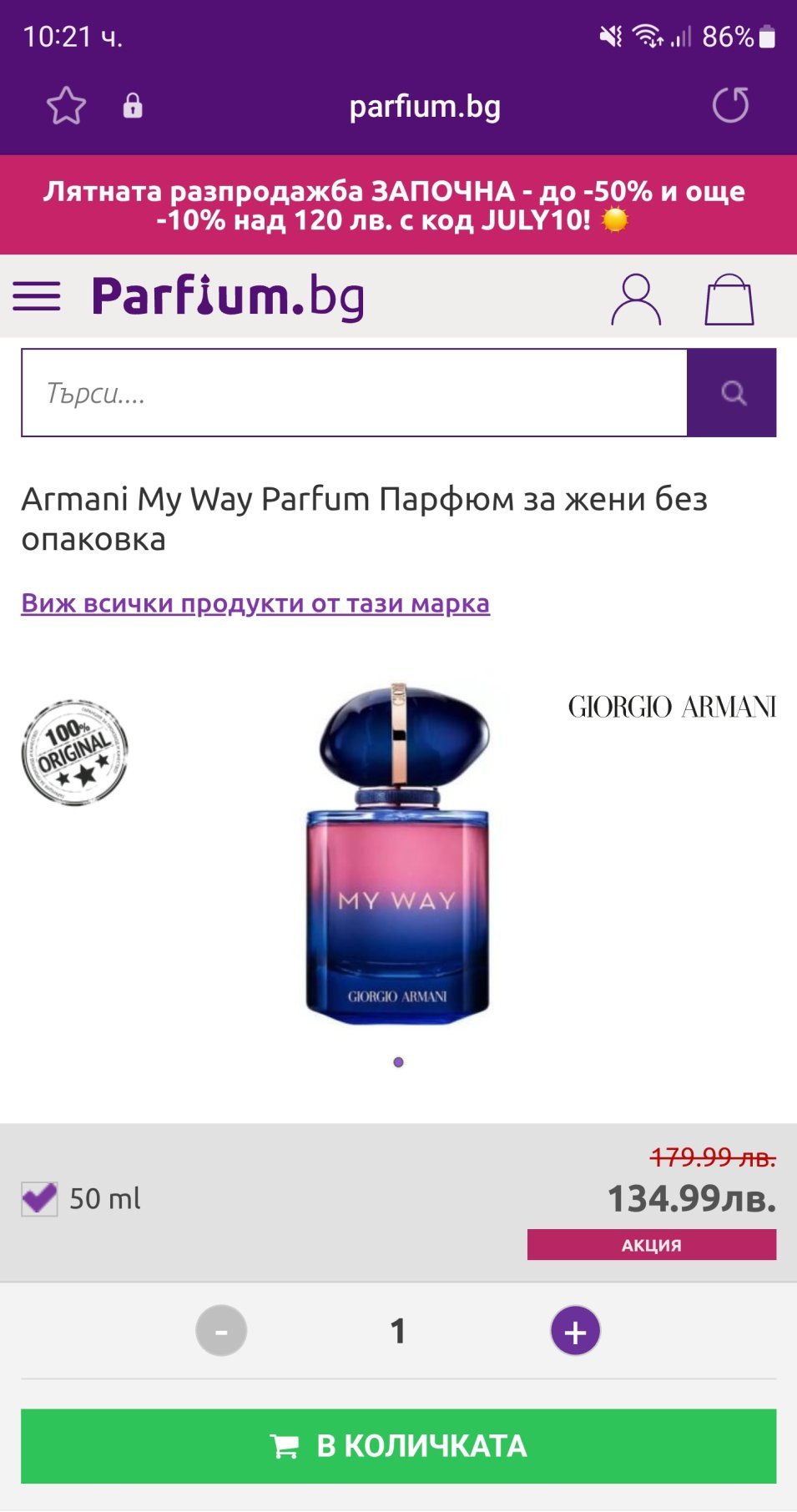Open the user account icon
The height and width of the screenshot is (1512, 797).
636,299
